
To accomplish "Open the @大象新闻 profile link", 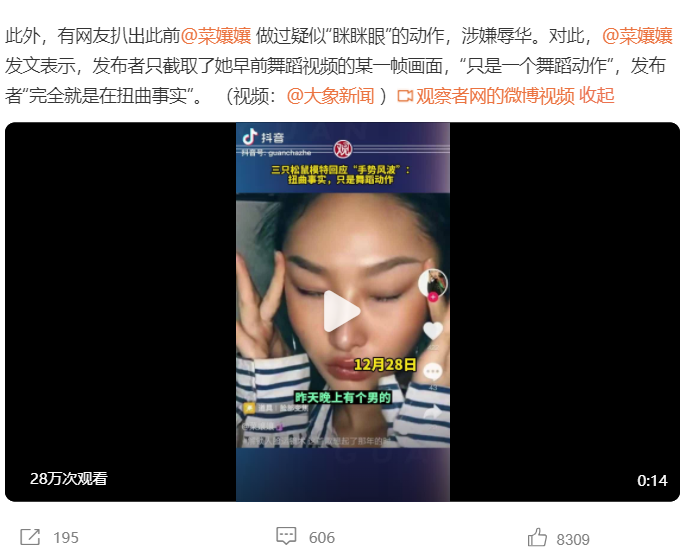I will point(330,96).
